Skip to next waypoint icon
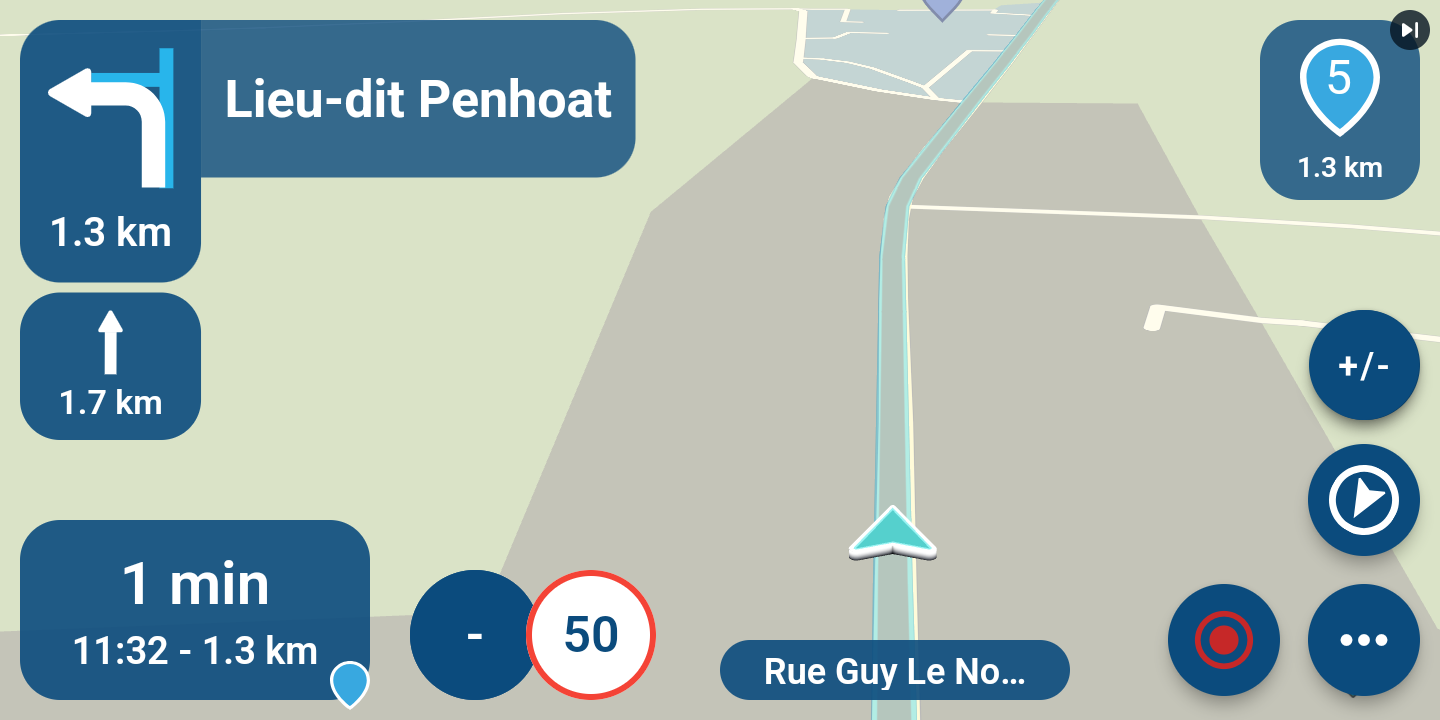 click(1409, 30)
